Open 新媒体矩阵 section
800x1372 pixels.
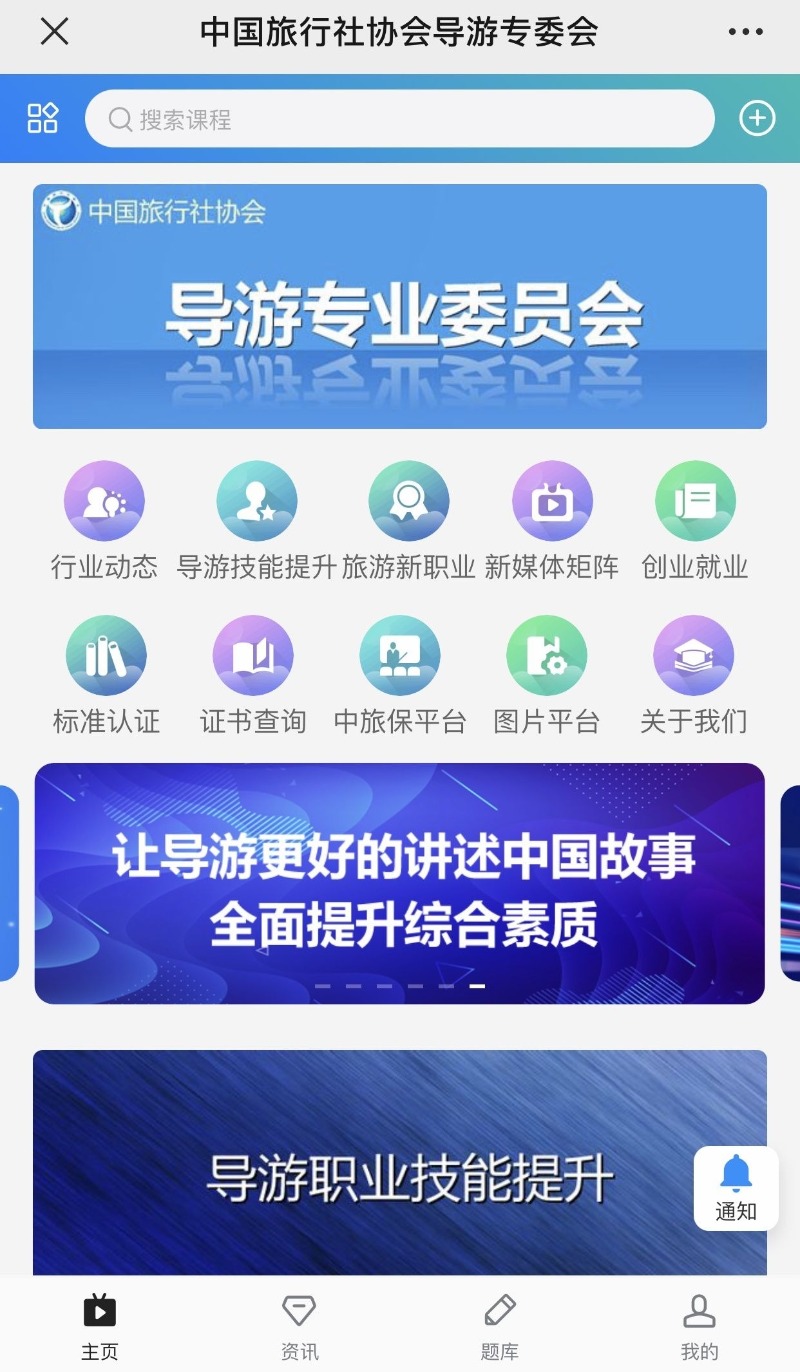552,521
